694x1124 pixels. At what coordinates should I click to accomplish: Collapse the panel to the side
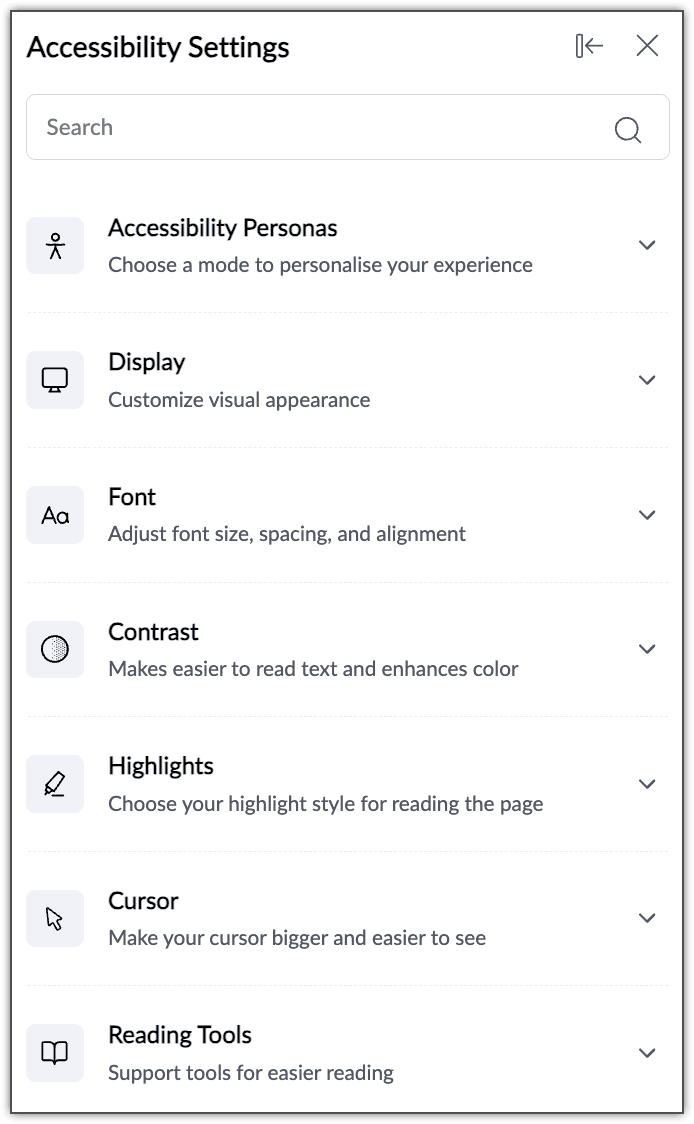click(589, 46)
